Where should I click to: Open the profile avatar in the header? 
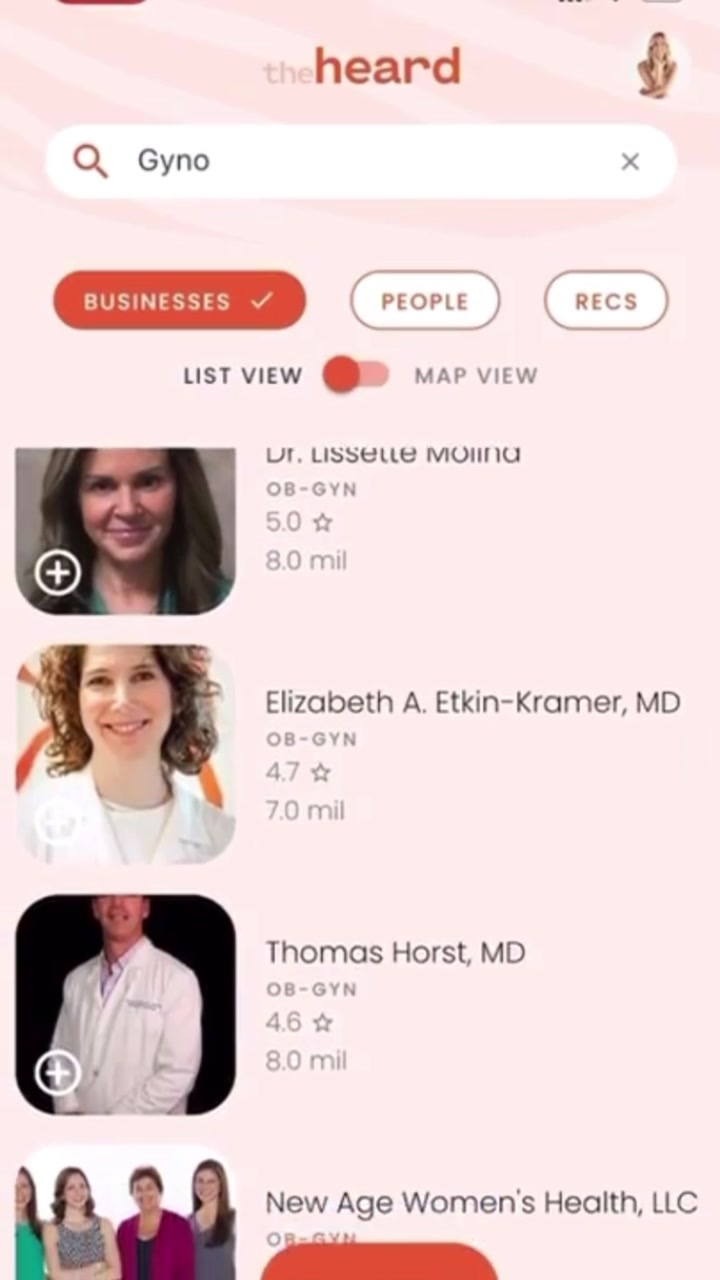(x=658, y=66)
